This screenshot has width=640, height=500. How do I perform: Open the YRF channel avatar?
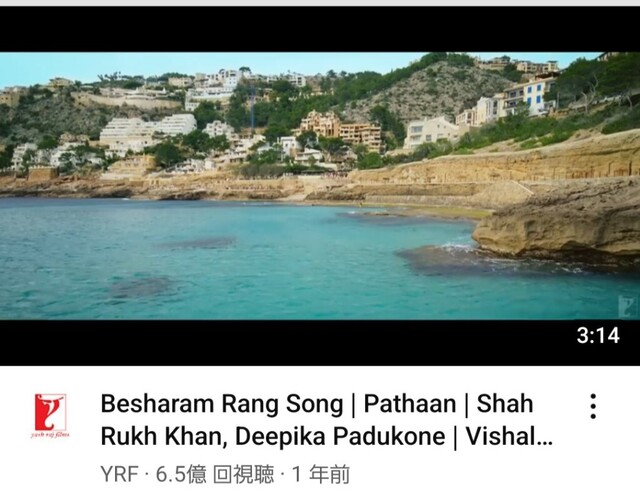pyautogui.click(x=50, y=417)
